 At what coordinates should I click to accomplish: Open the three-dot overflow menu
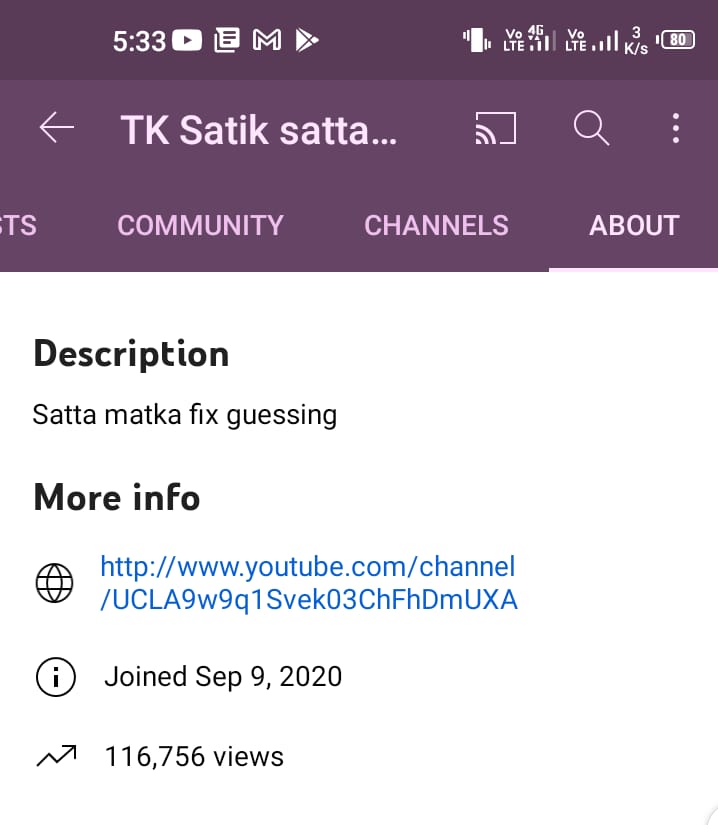pos(676,129)
